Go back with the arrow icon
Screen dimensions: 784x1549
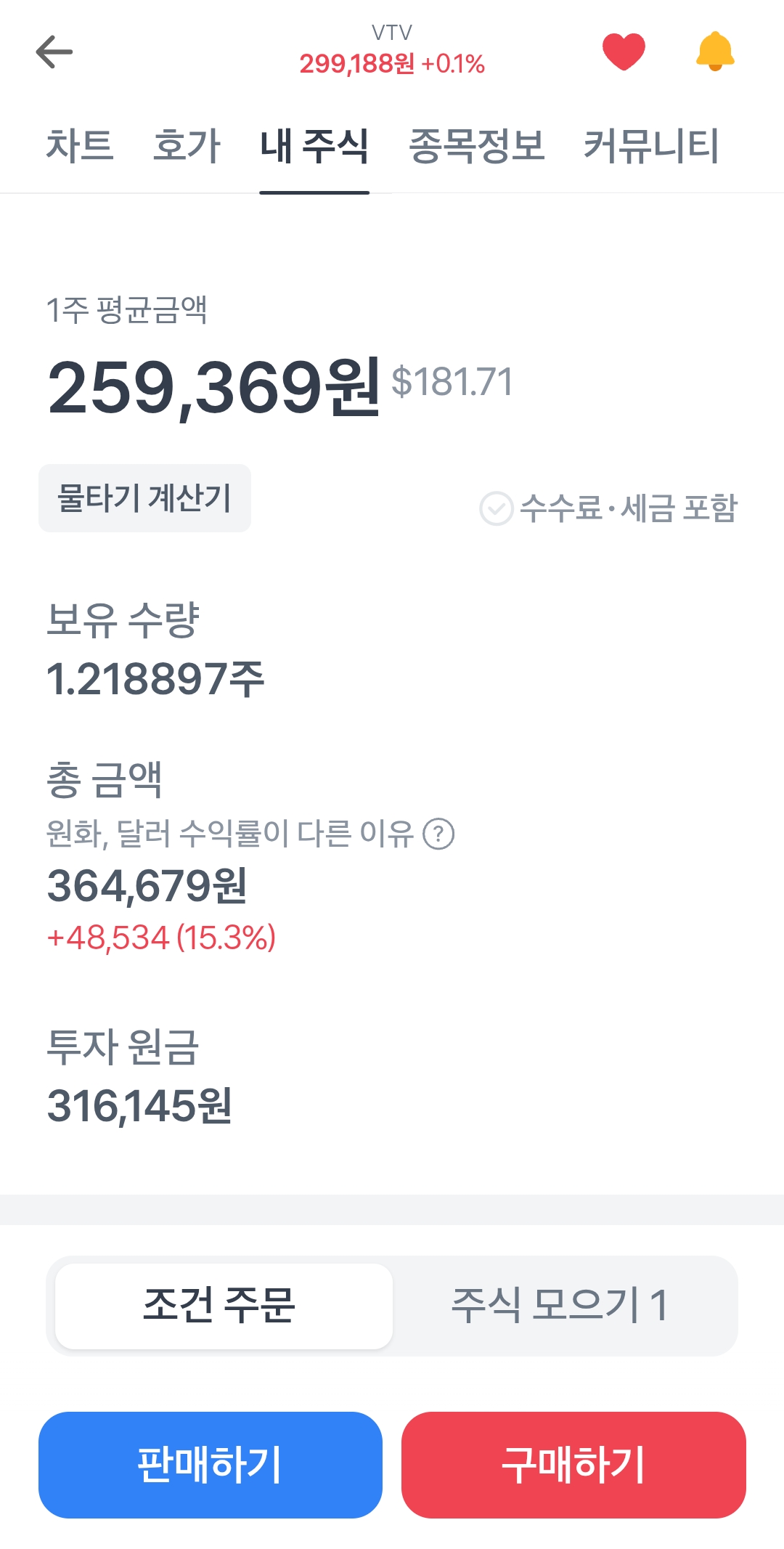[54, 52]
